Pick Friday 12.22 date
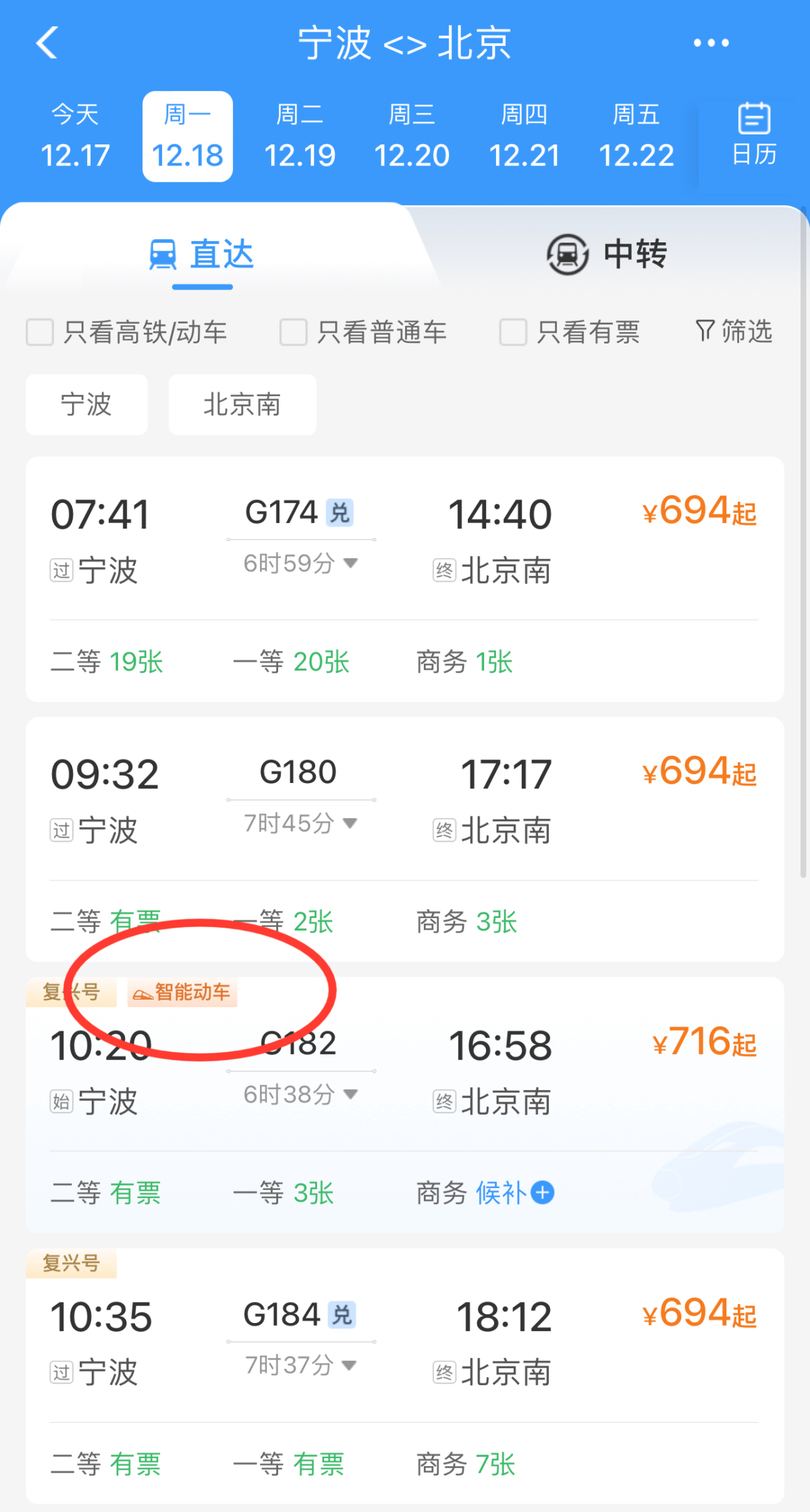The image size is (810, 1512). (x=637, y=136)
